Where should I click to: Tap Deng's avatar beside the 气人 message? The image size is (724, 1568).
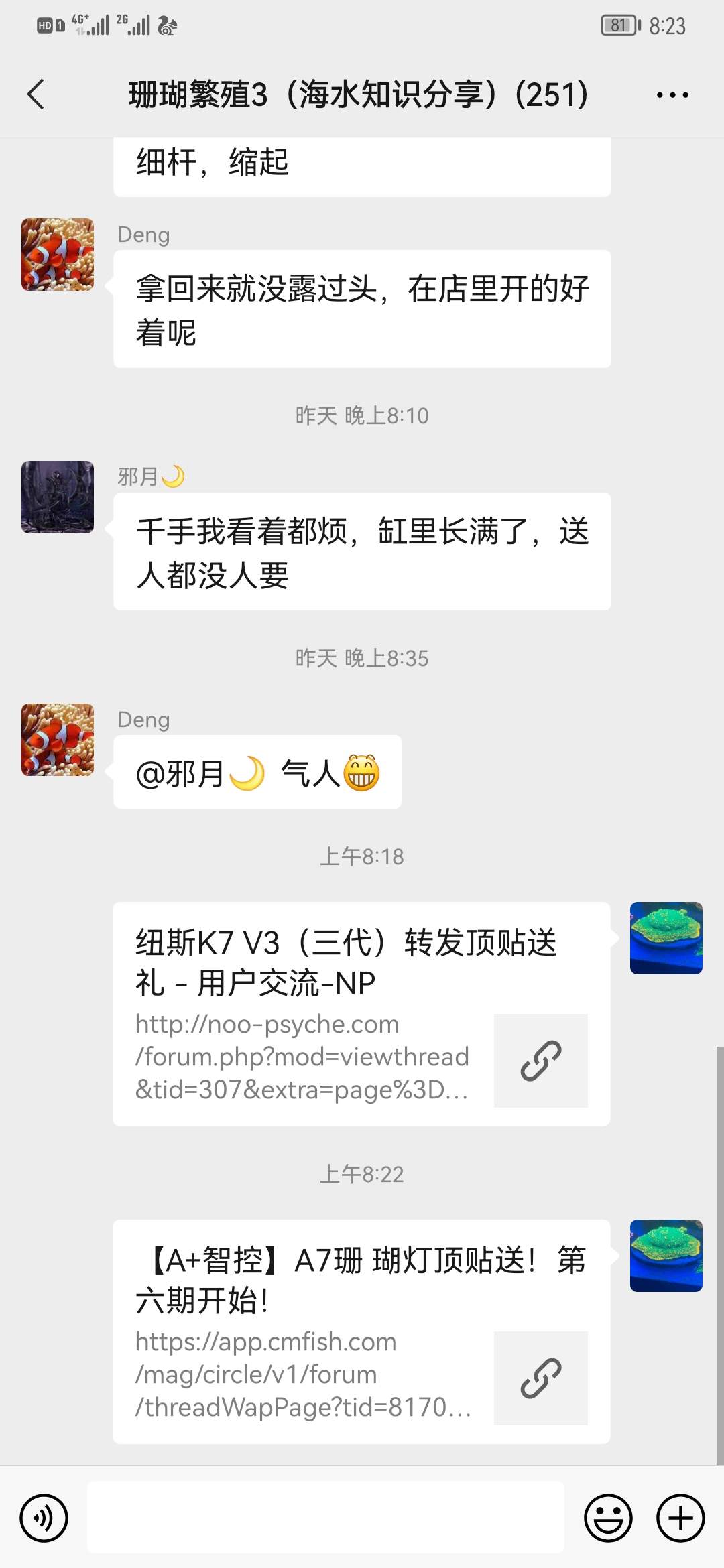point(58,740)
